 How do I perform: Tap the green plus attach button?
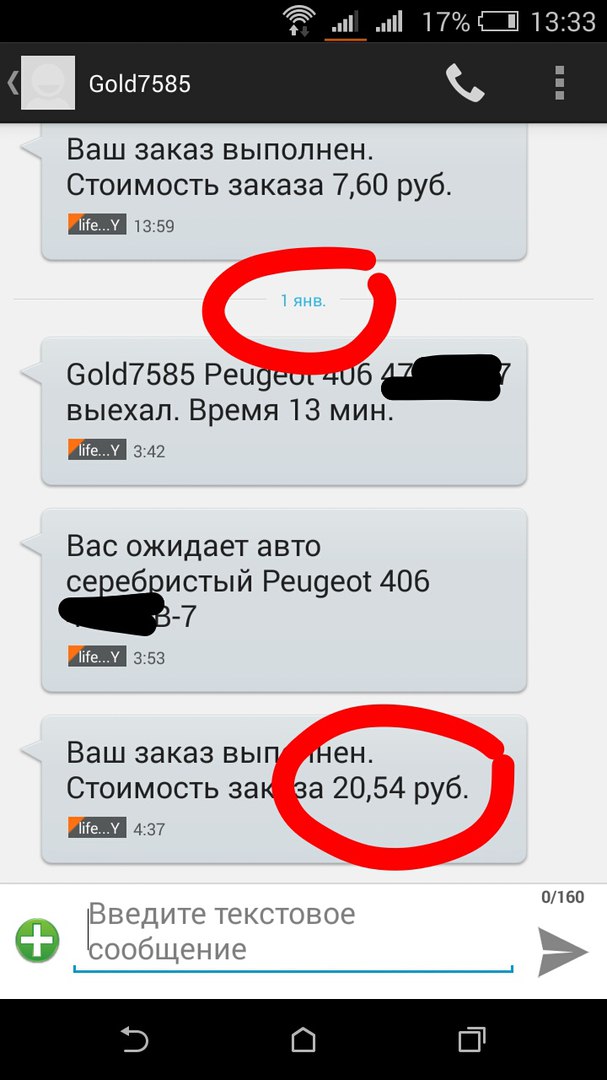point(38,941)
